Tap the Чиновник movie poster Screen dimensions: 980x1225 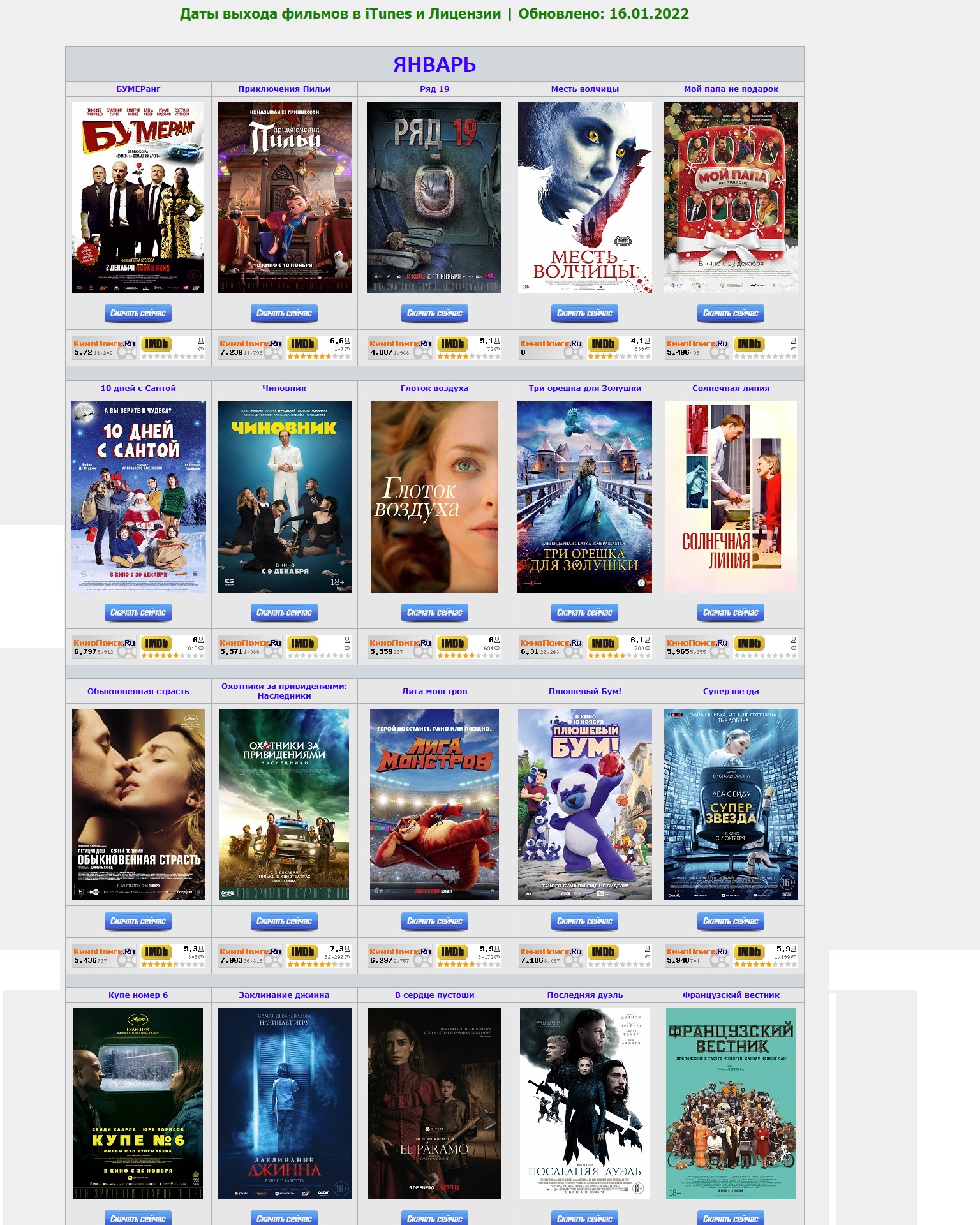tap(284, 497)
